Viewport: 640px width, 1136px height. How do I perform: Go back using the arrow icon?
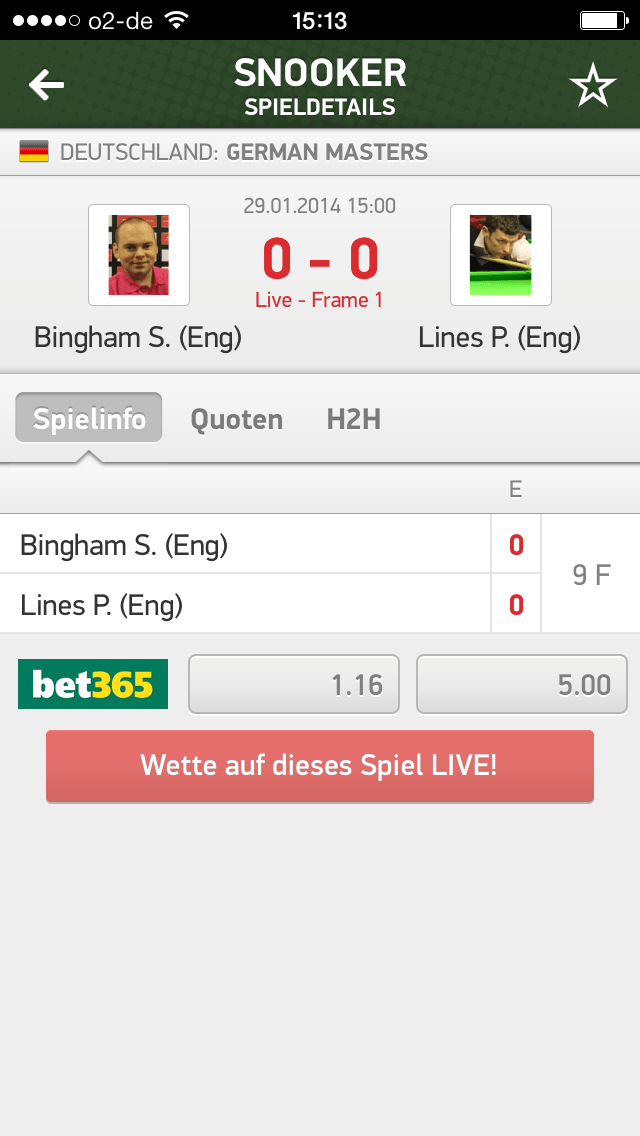pyautogui.click(x=46, y=85)
